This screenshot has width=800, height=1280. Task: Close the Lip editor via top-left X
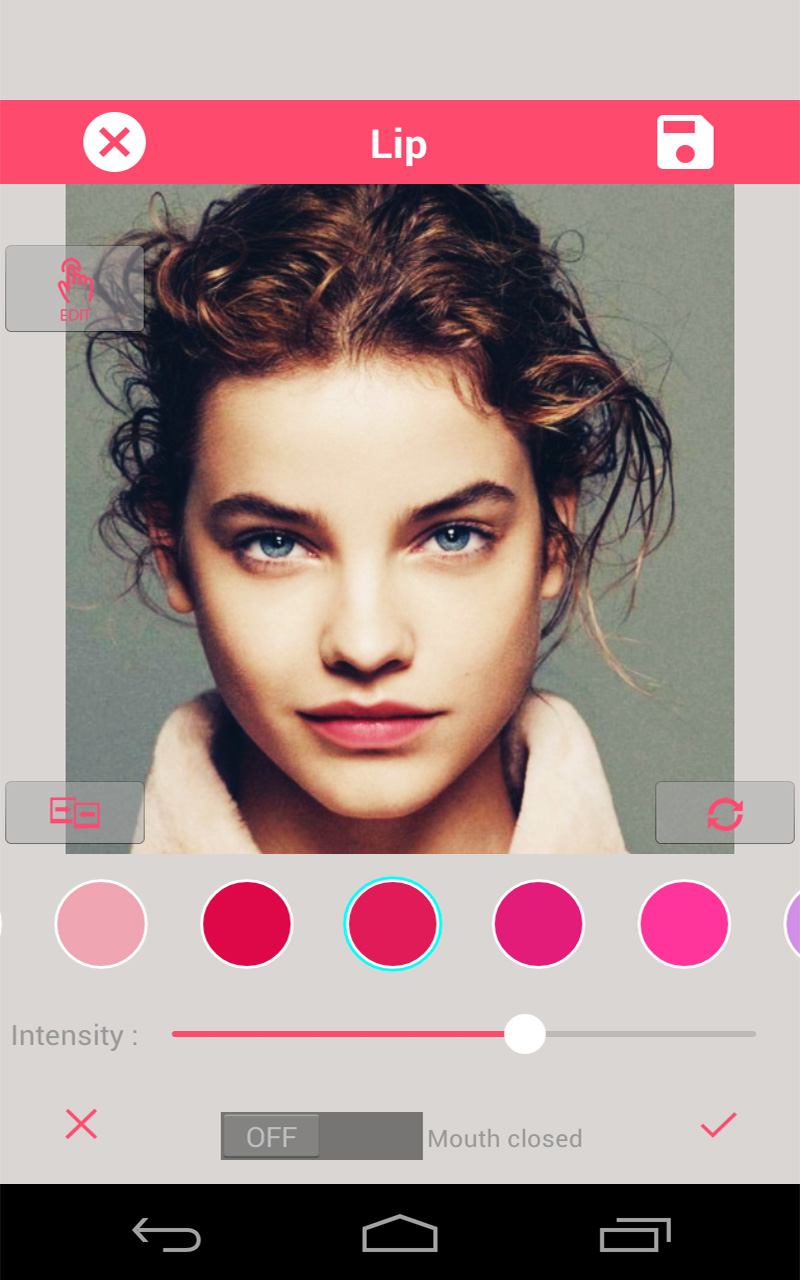(114, 142)
